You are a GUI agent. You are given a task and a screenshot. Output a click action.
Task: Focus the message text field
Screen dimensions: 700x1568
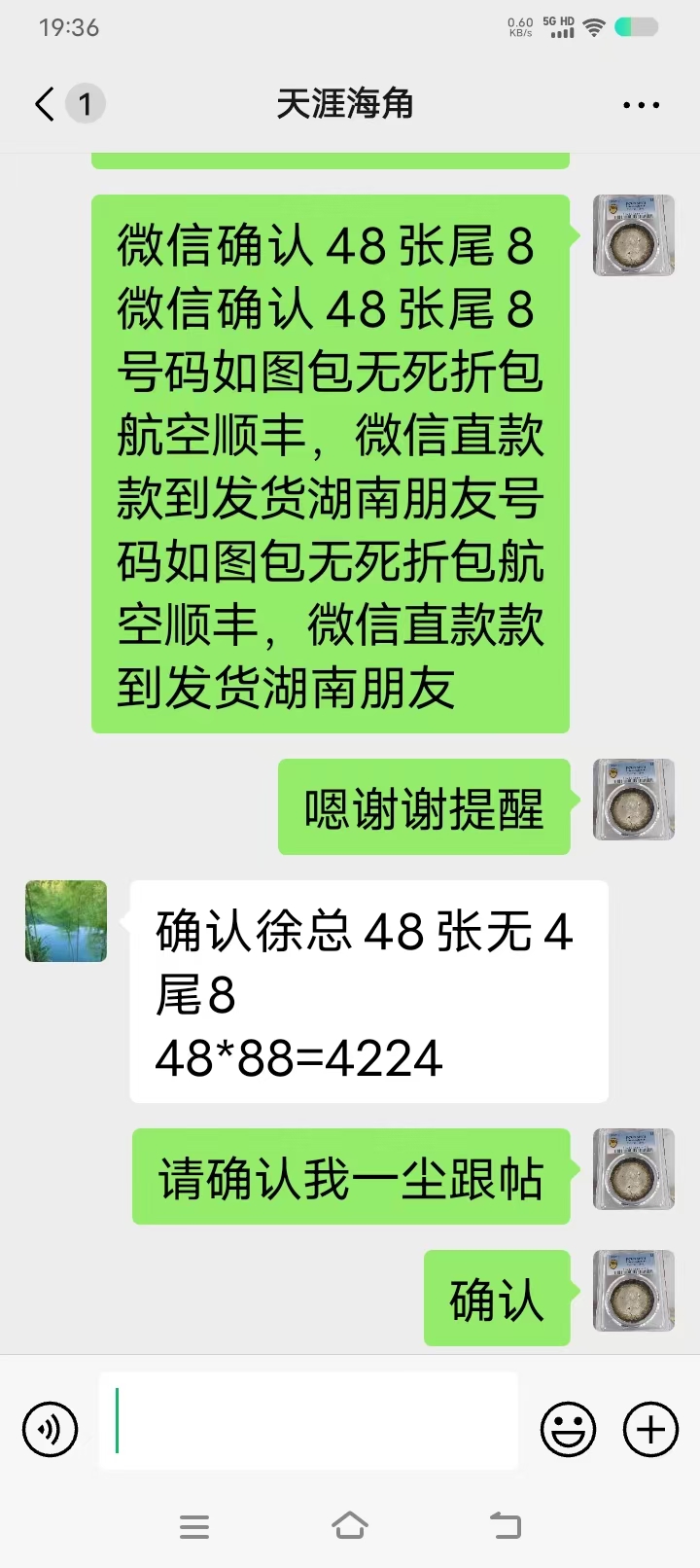coord(308,1421)
